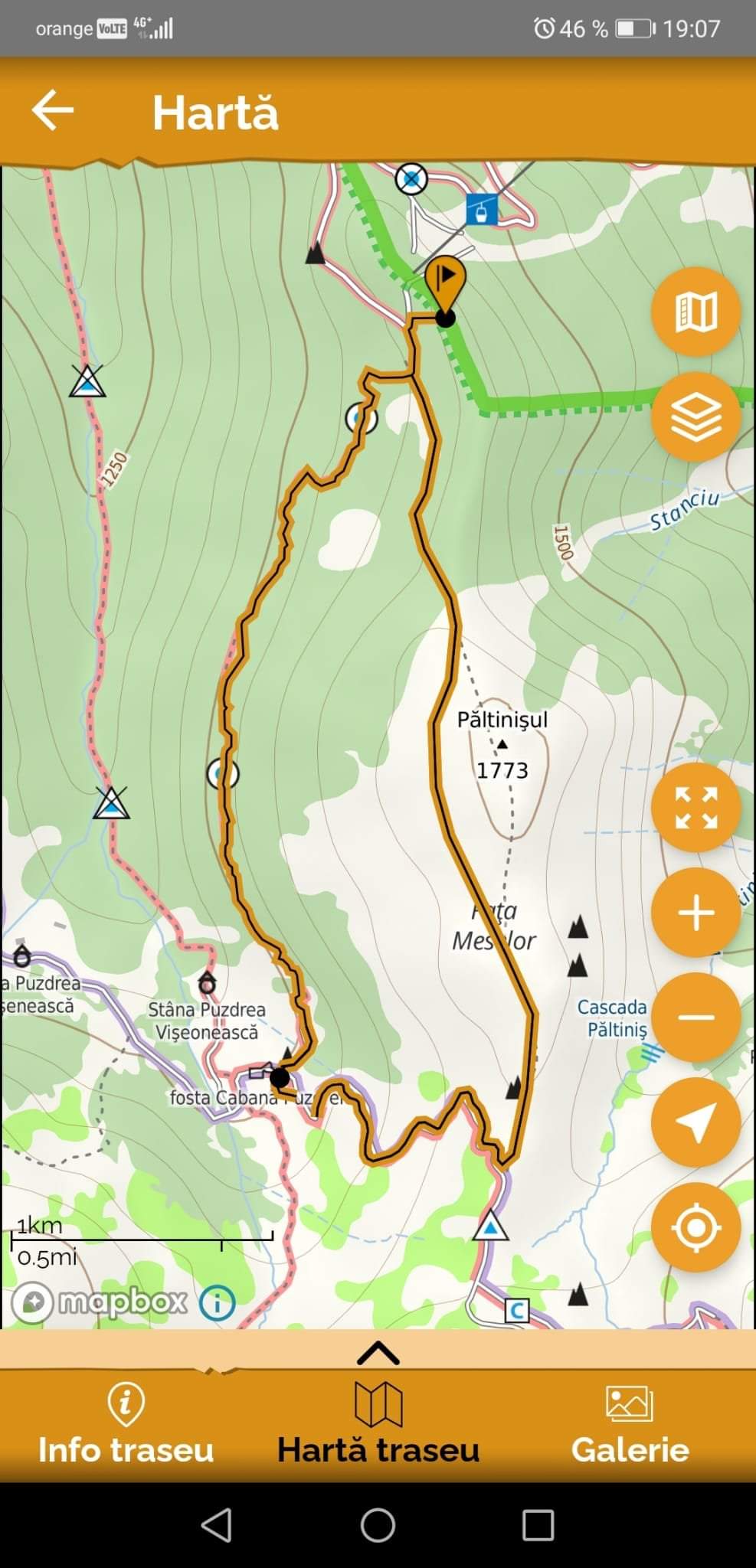756x1568 pixels.
Task: Go back using the header arrow
Action: [x=52, y=110]
